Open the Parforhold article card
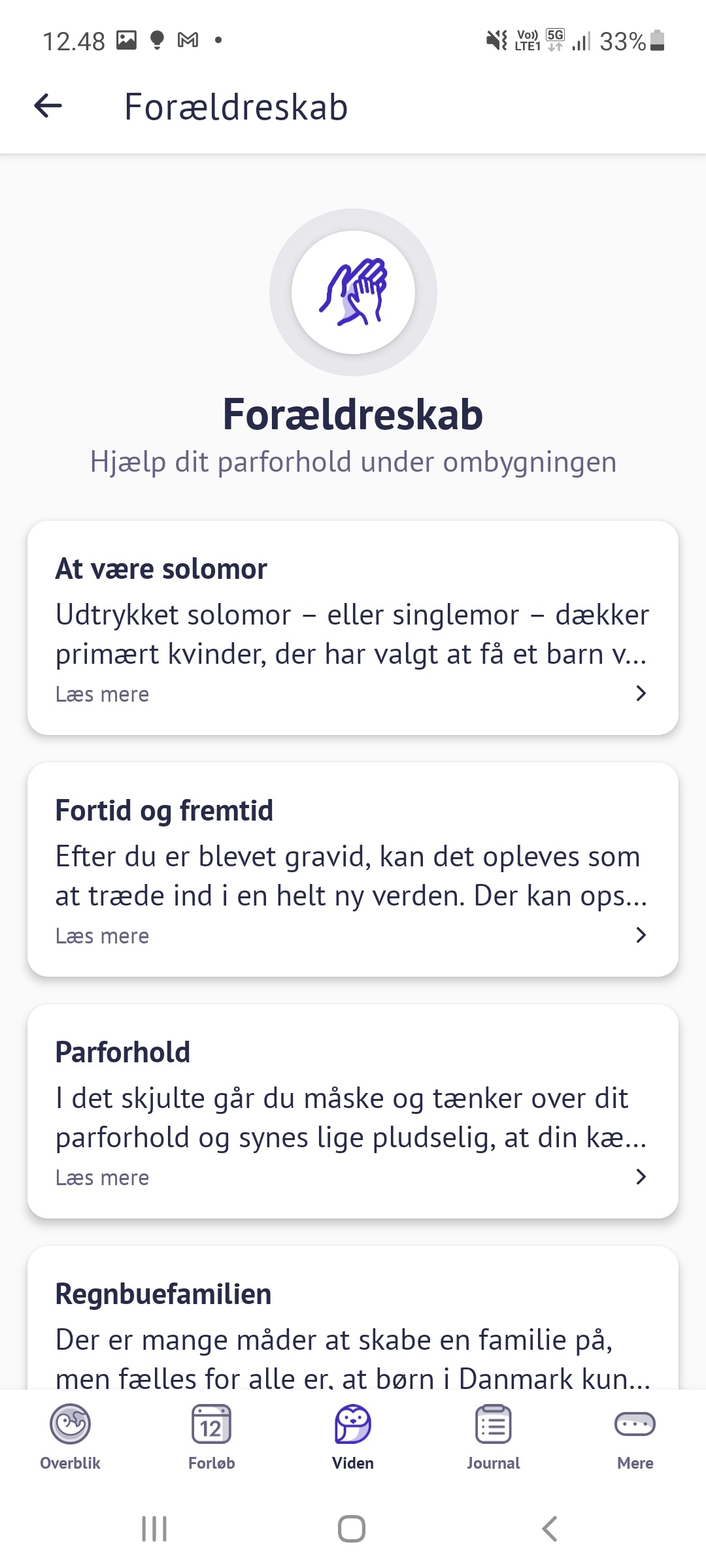Screen dimensions: 706x1568 (353, 1111)
